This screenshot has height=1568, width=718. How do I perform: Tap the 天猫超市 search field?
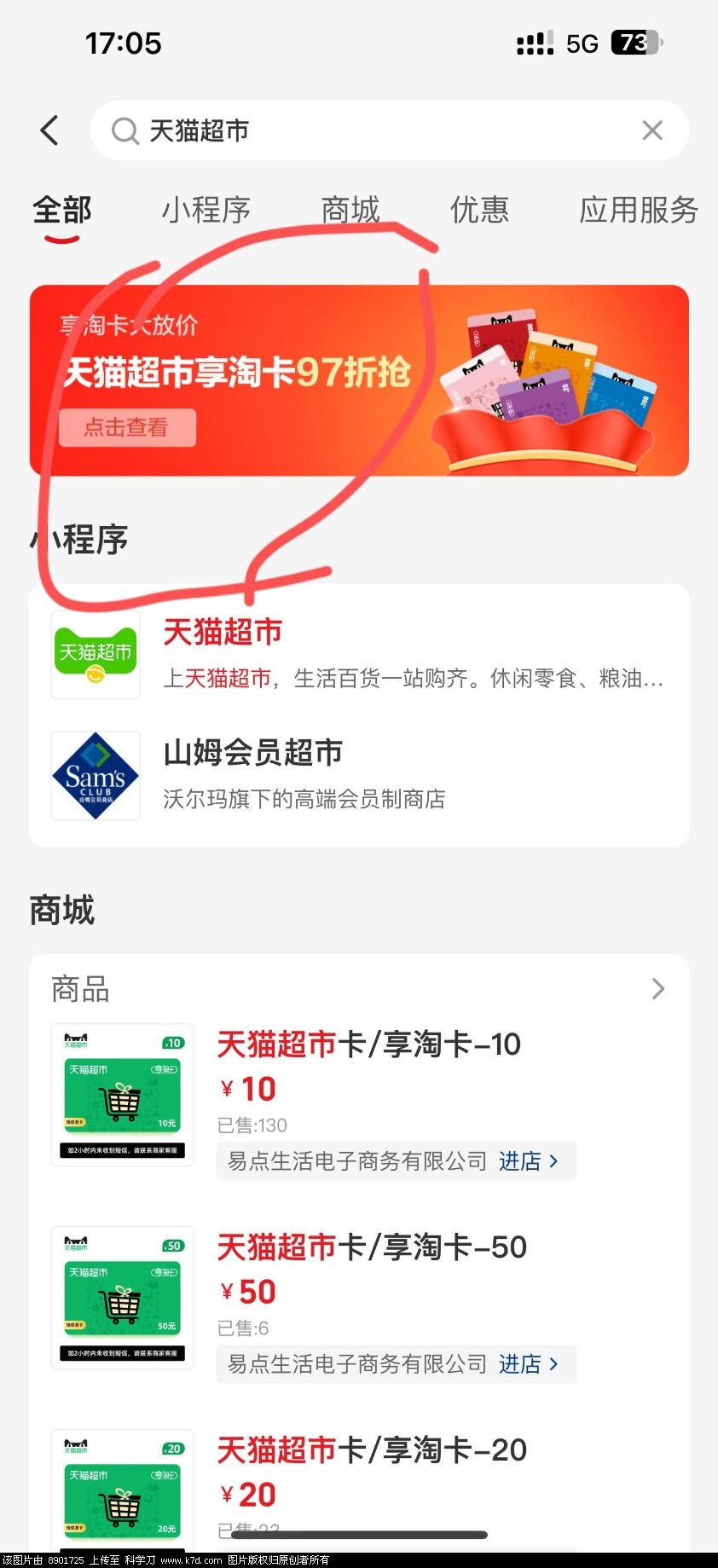coord(375,130)
